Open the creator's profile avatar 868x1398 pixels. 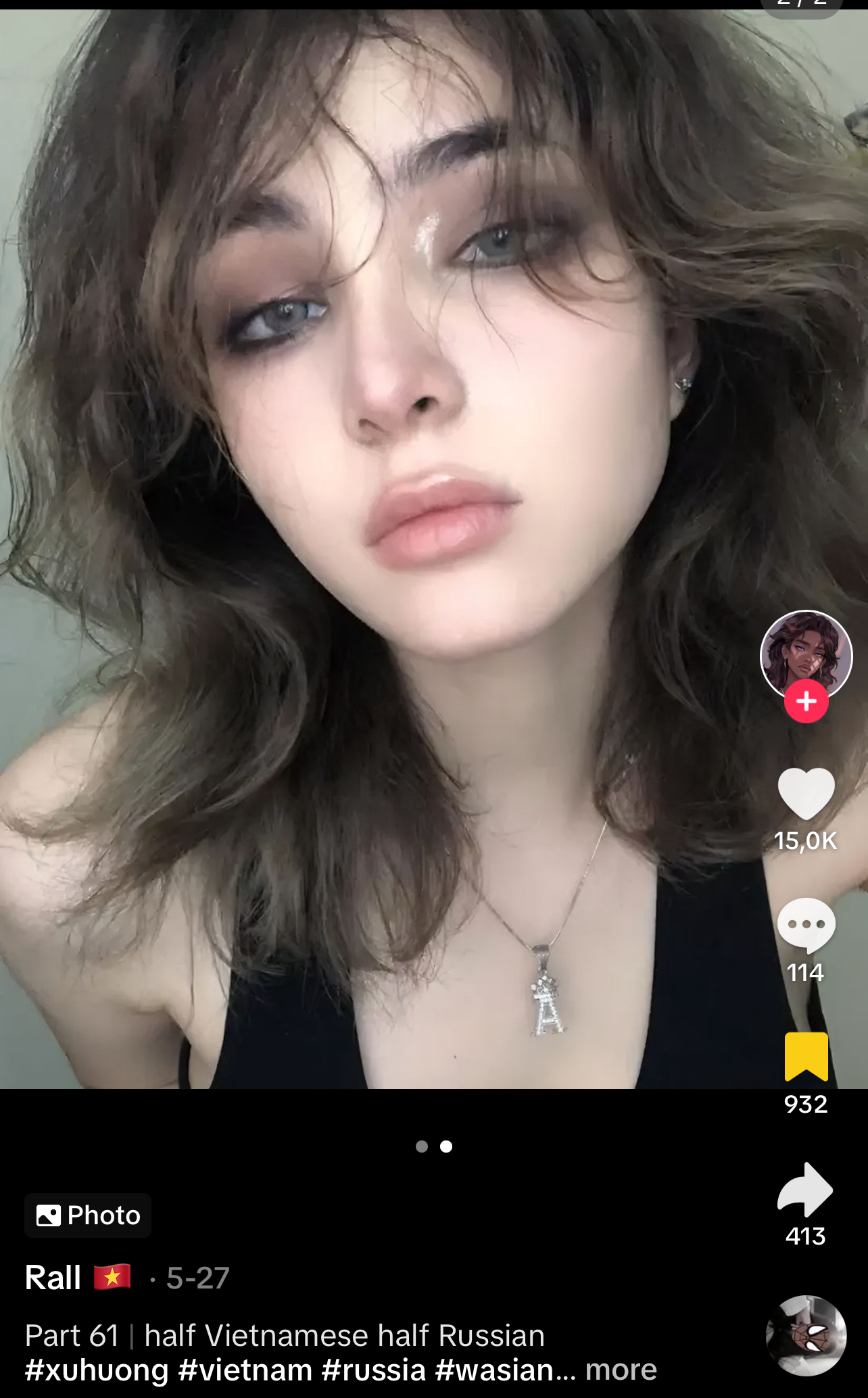point(806,655)
